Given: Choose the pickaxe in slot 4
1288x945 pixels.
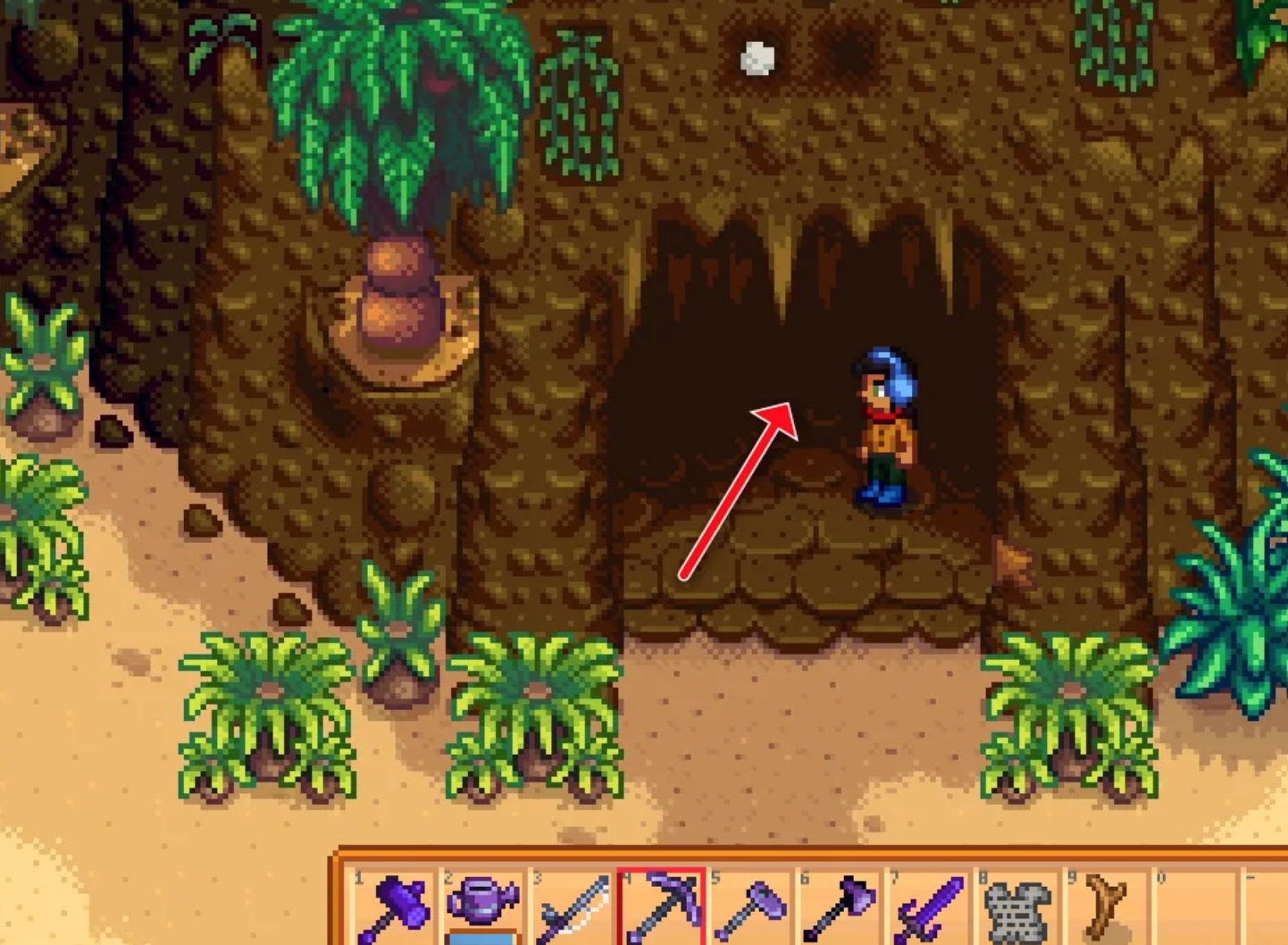Looking at the screenshot, I should click(x=661, y=907).
